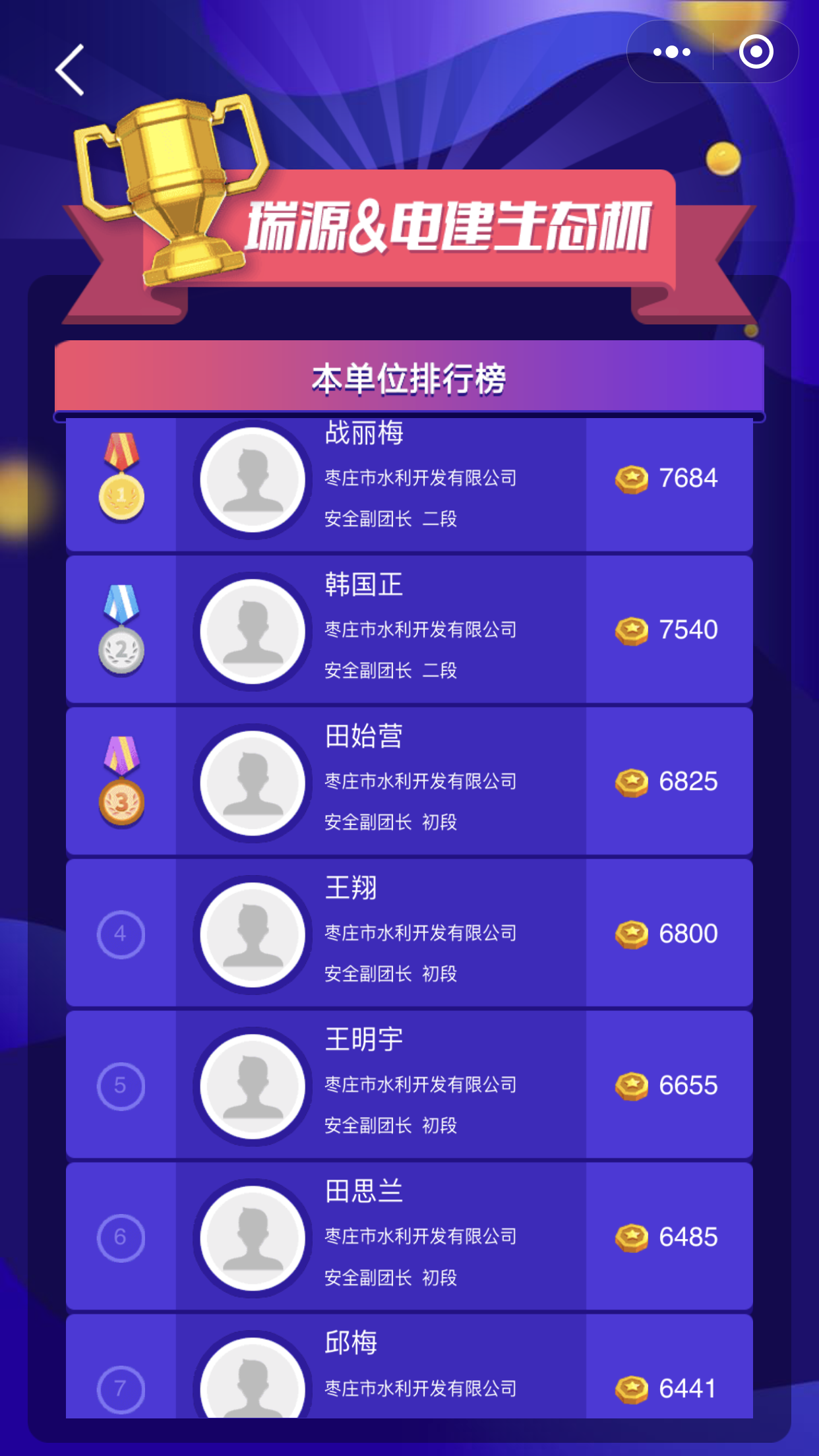Viewport: 819px width, 1456px height.
Task: Go back using the top-left arrow
Action: (x=70, y=70)
